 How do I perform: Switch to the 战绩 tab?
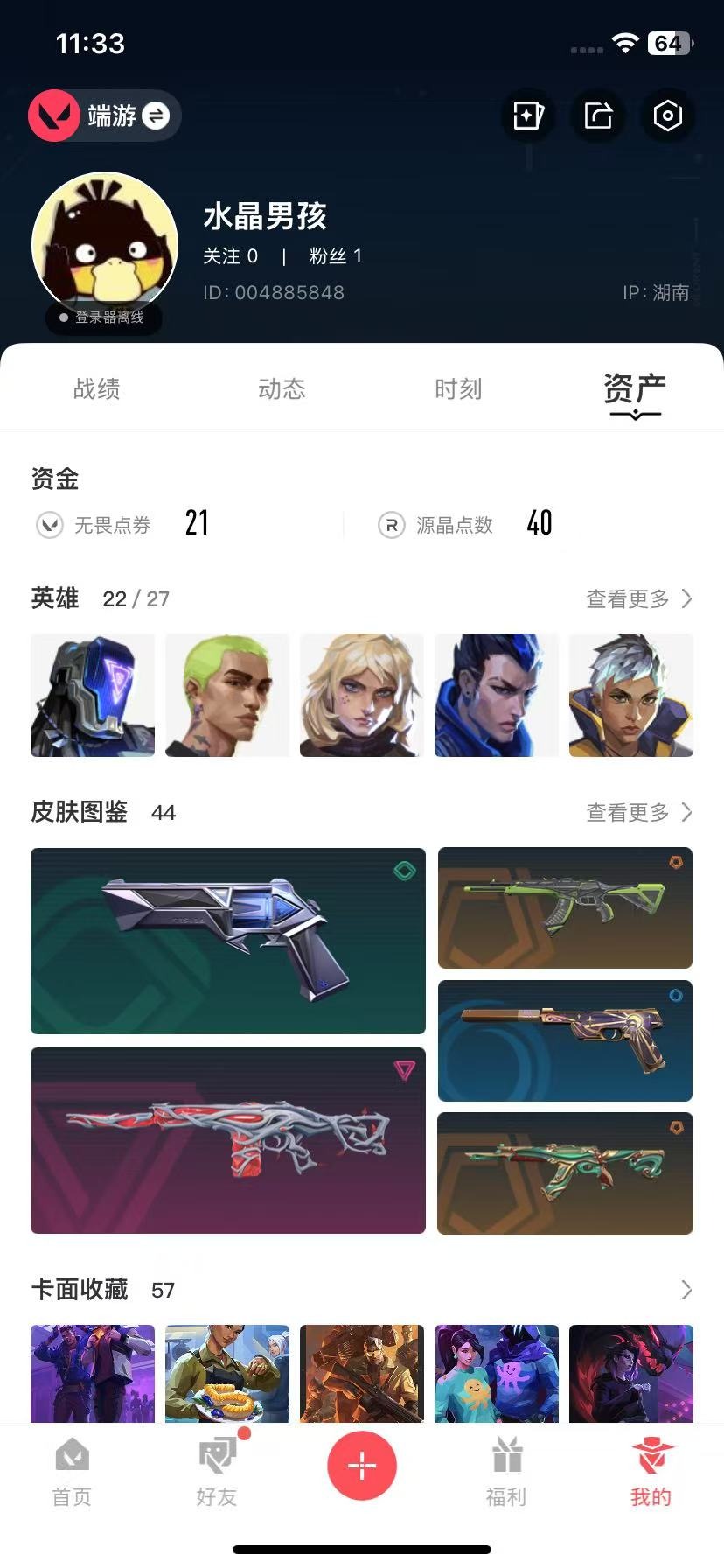(96, 388)
